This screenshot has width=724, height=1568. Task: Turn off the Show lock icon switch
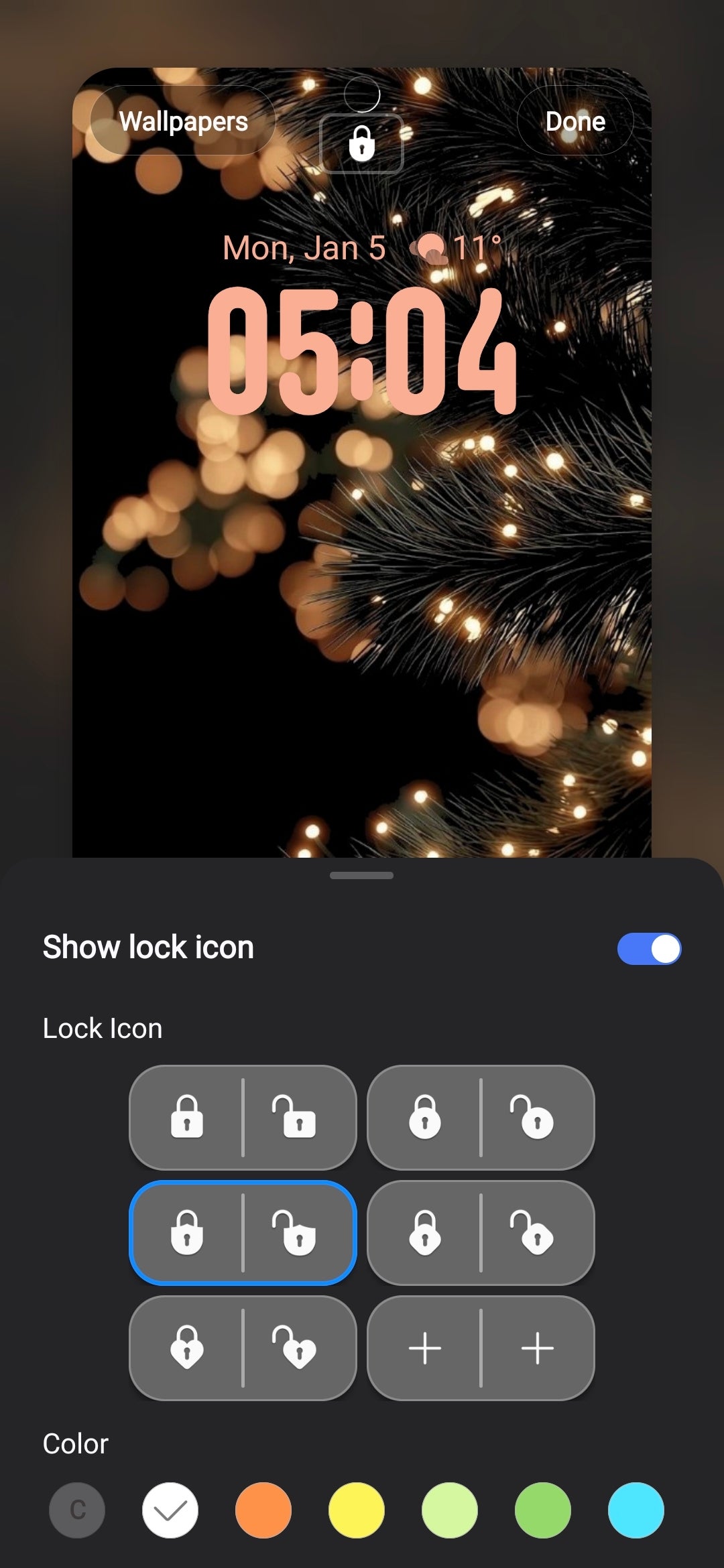click(648, 949)
